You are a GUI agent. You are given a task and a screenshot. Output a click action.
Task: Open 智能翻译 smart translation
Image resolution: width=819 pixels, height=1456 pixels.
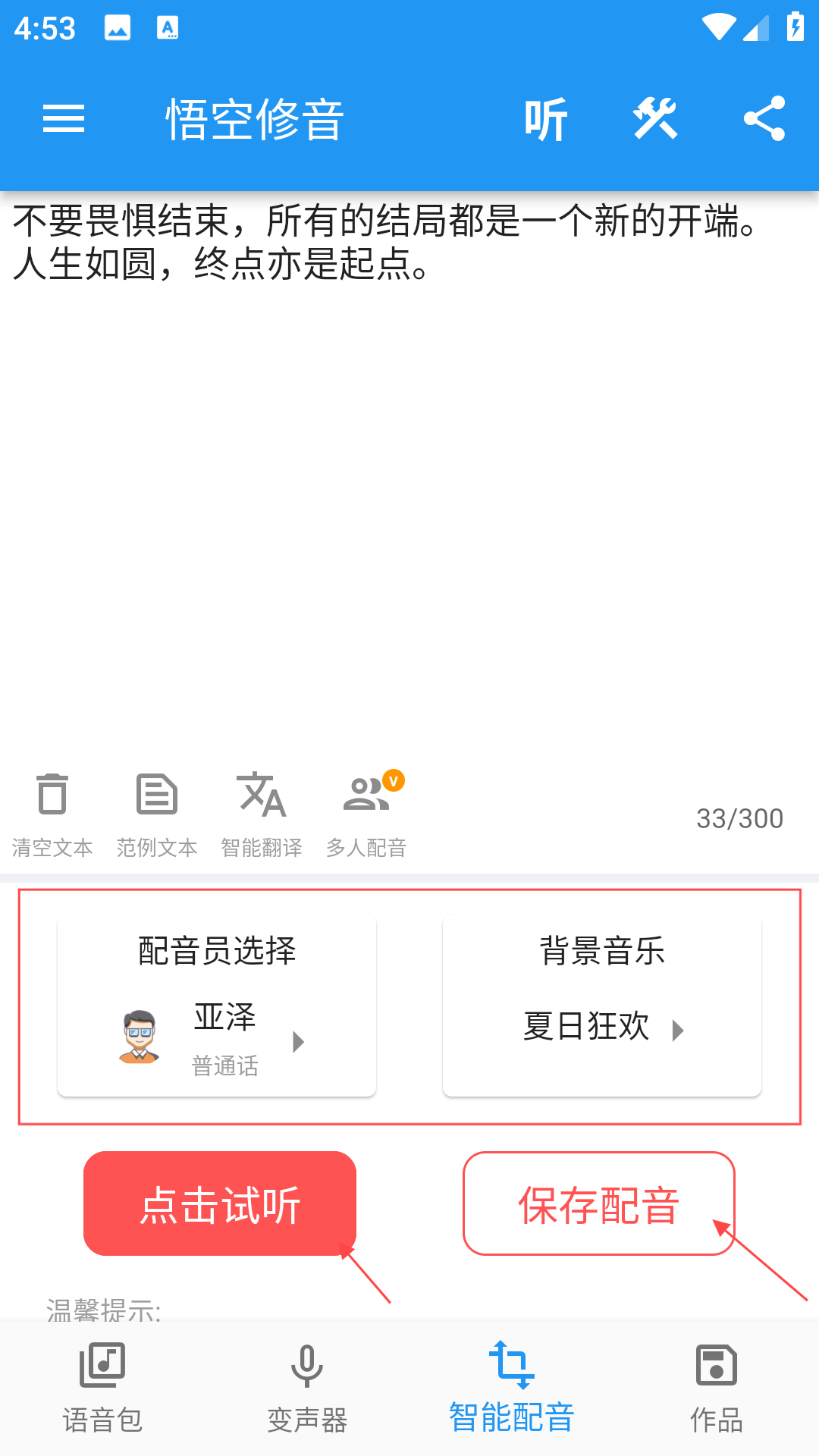262,811
